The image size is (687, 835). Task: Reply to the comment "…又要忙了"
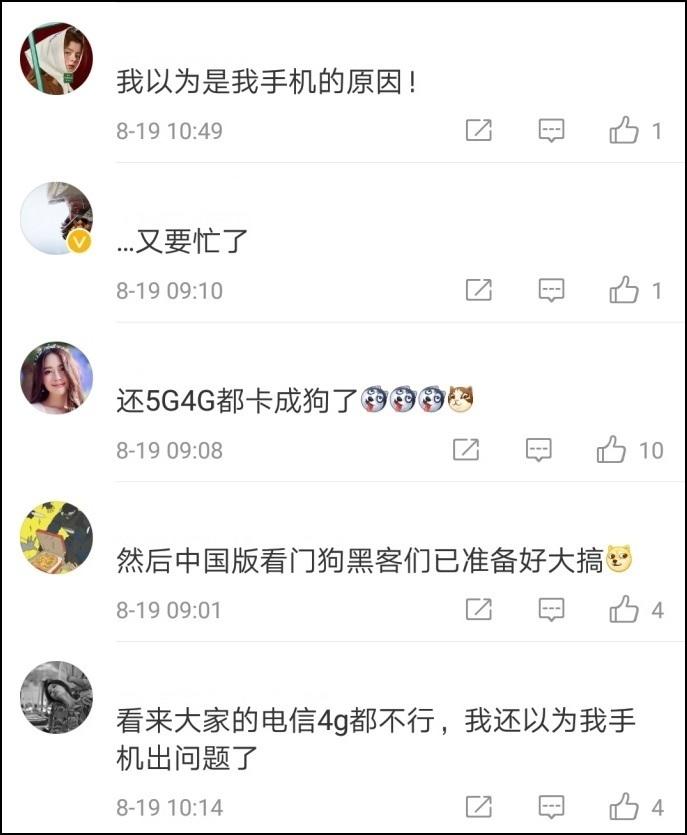[x=552, y=290]
